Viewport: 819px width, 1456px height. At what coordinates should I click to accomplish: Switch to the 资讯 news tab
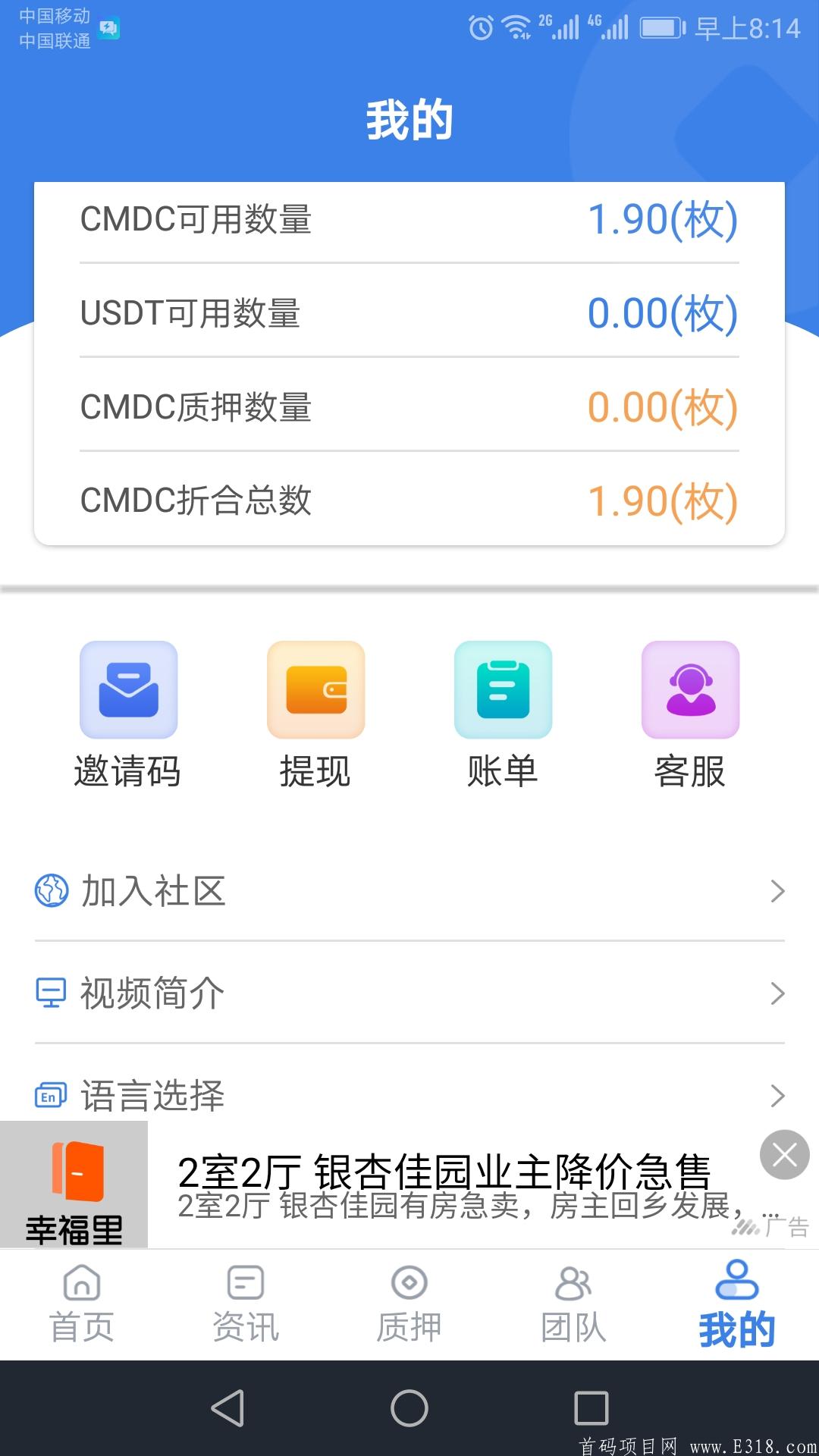(246, 1304)
